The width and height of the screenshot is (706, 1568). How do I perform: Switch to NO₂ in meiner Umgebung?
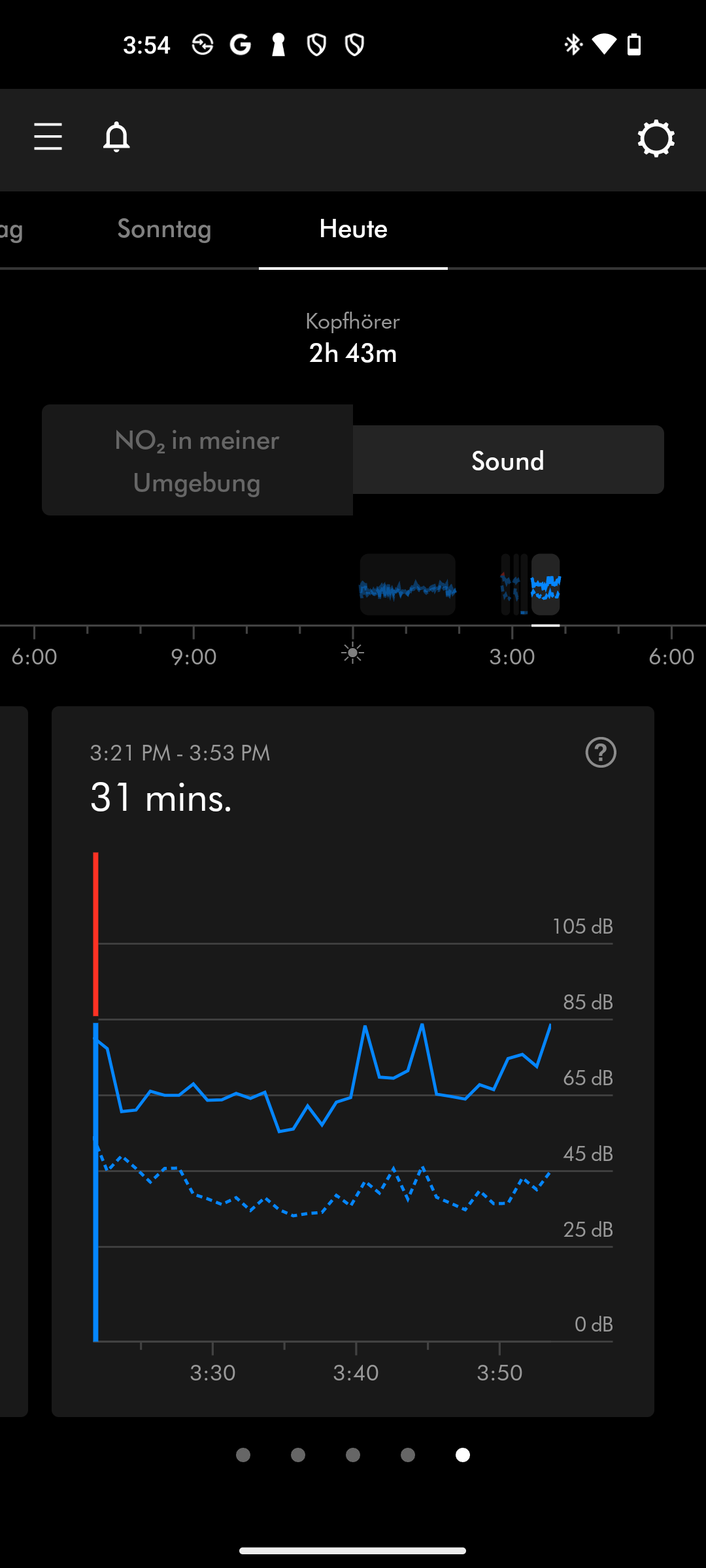(197, 461)
